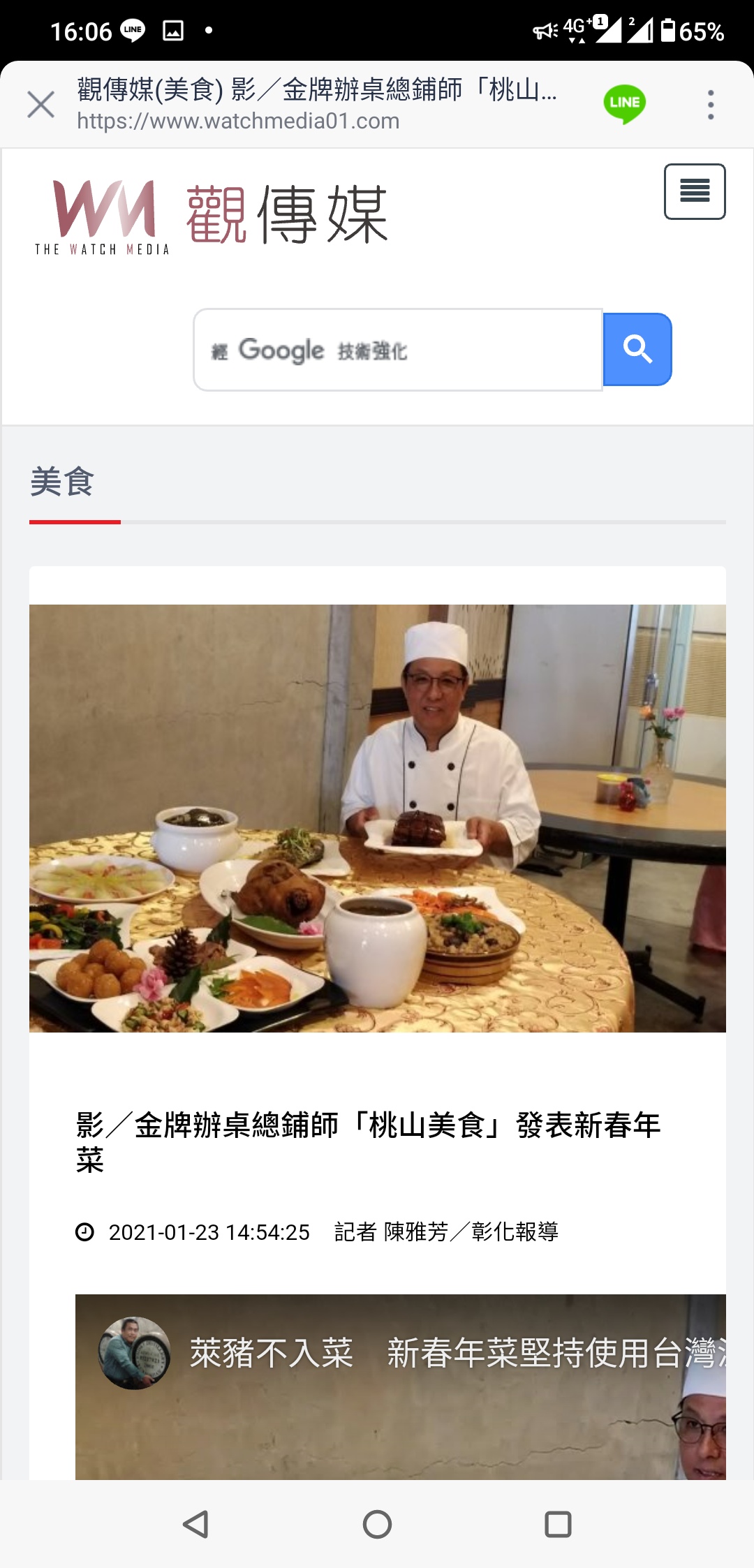The image size is (754, 1568).
Task: Share this page via the LINE icon
Action: pyautogui.click(x=624, y=104)
